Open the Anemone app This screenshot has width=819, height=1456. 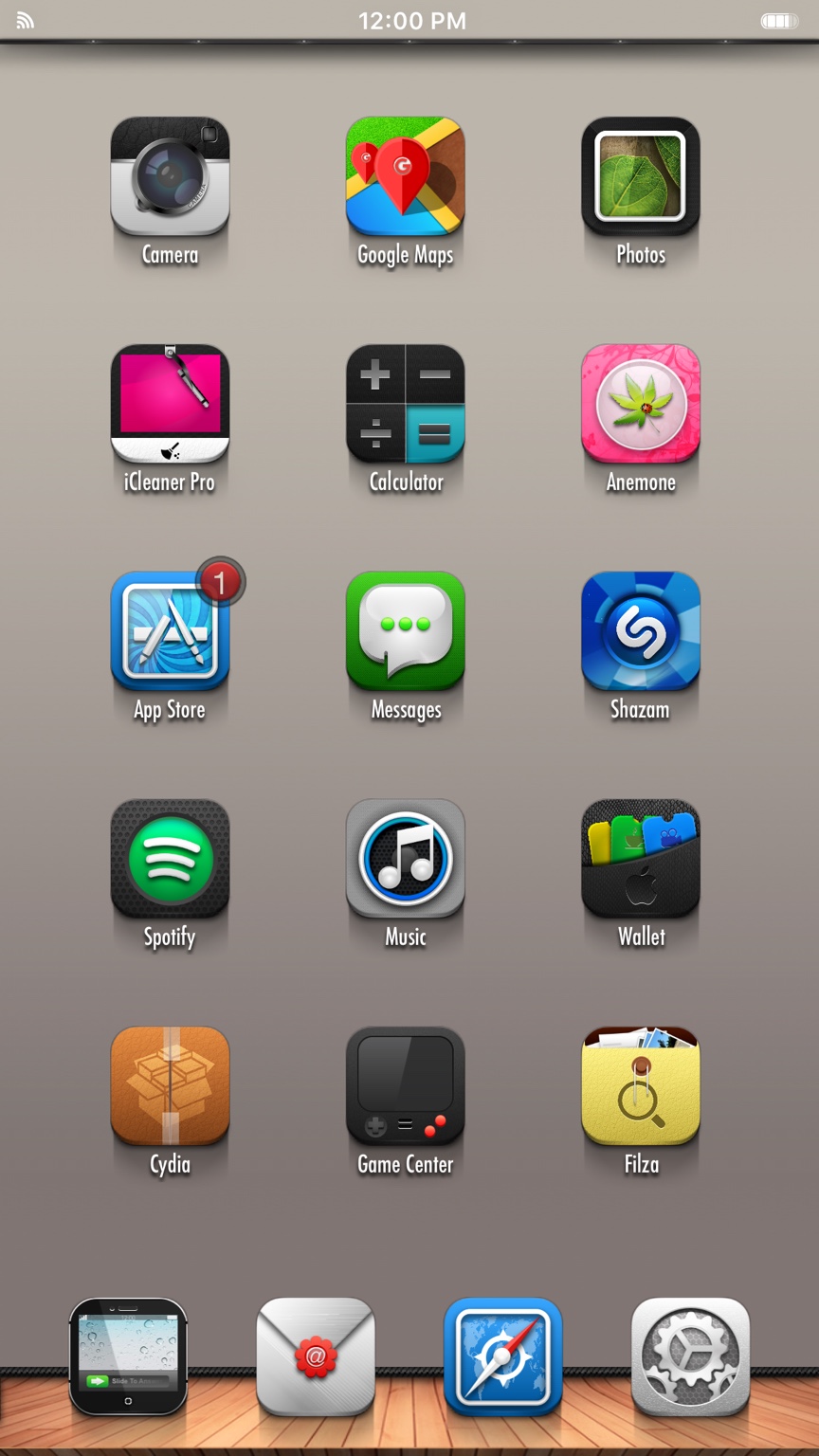pos(640,404)
